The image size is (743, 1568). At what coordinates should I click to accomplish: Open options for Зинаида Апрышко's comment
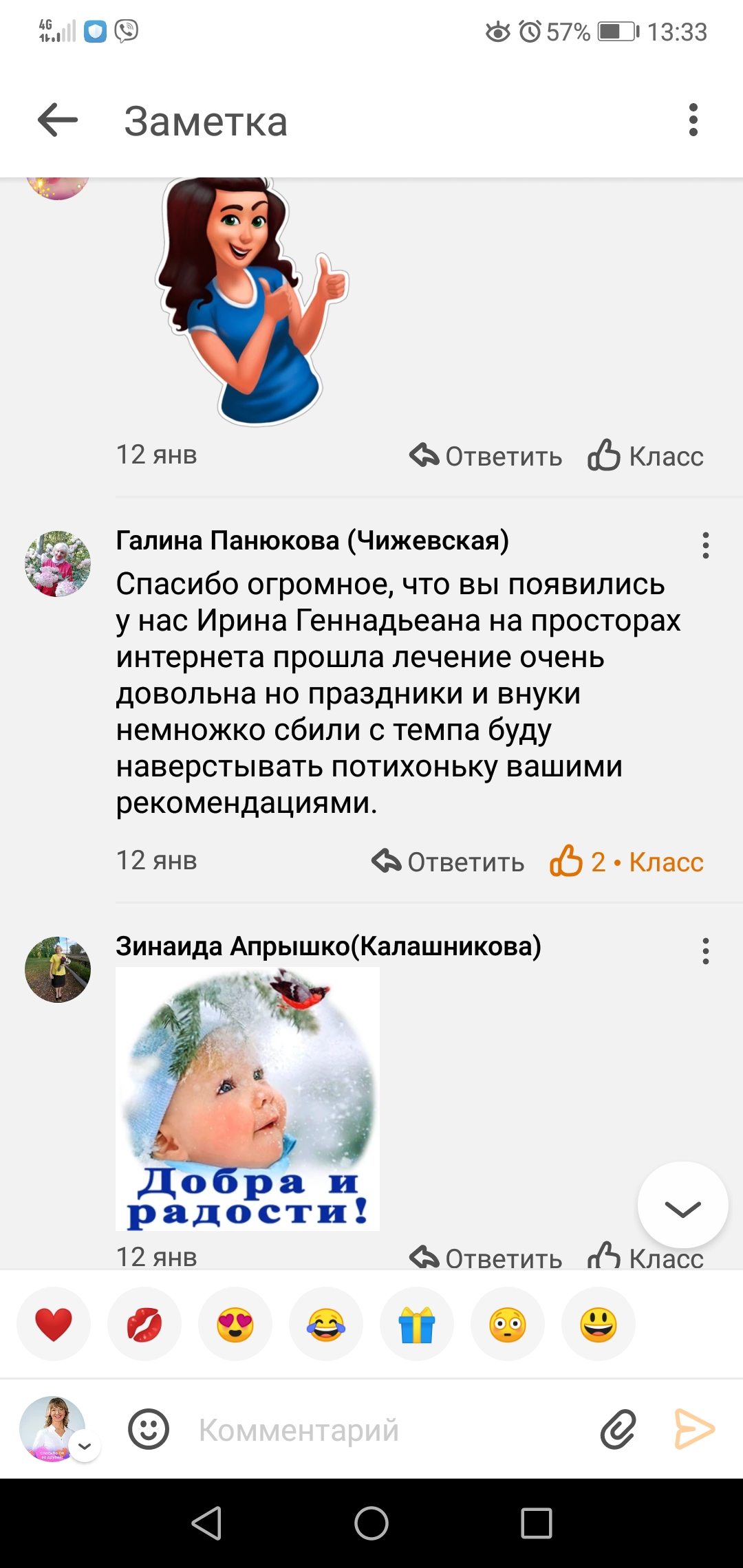pos(705,951)
